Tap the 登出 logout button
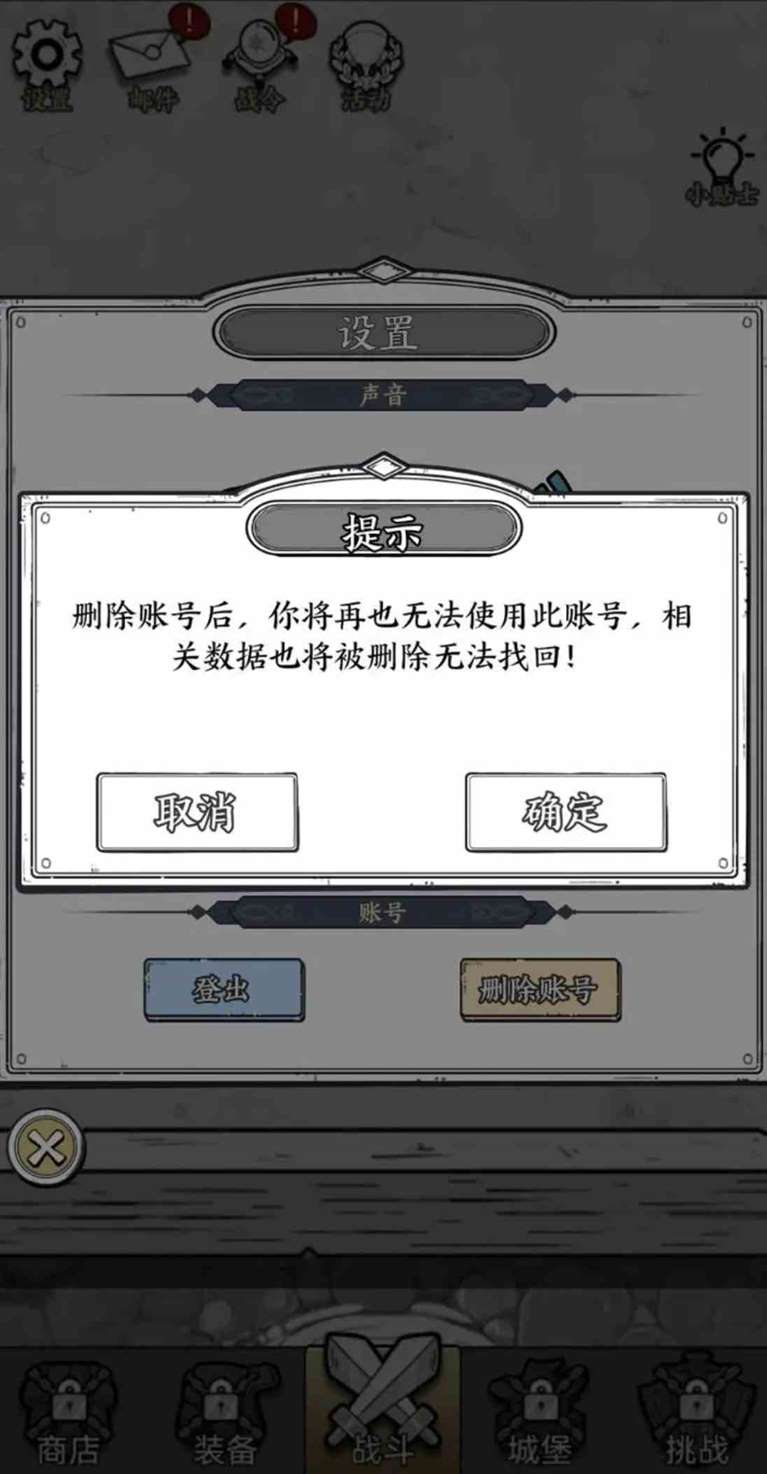 click(x=223, y=989)
